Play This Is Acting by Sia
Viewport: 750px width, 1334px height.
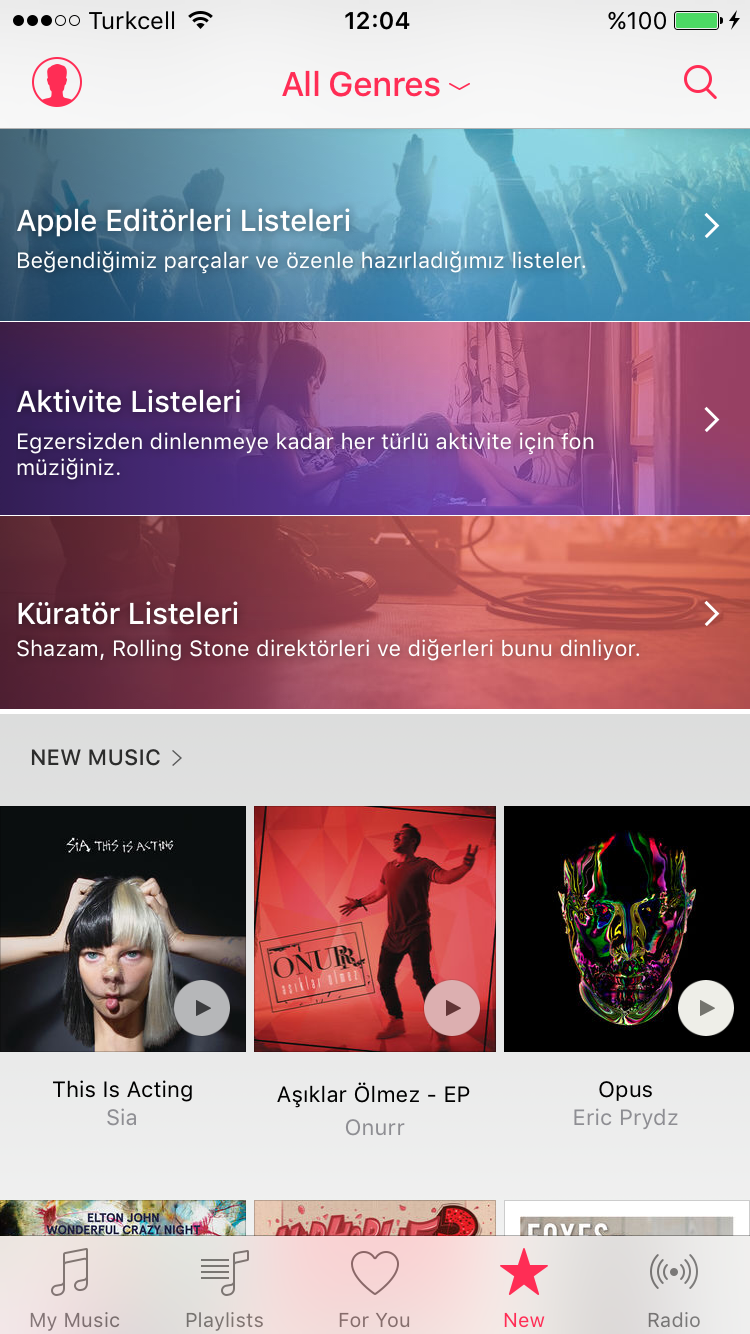(x=202, y=1008)
